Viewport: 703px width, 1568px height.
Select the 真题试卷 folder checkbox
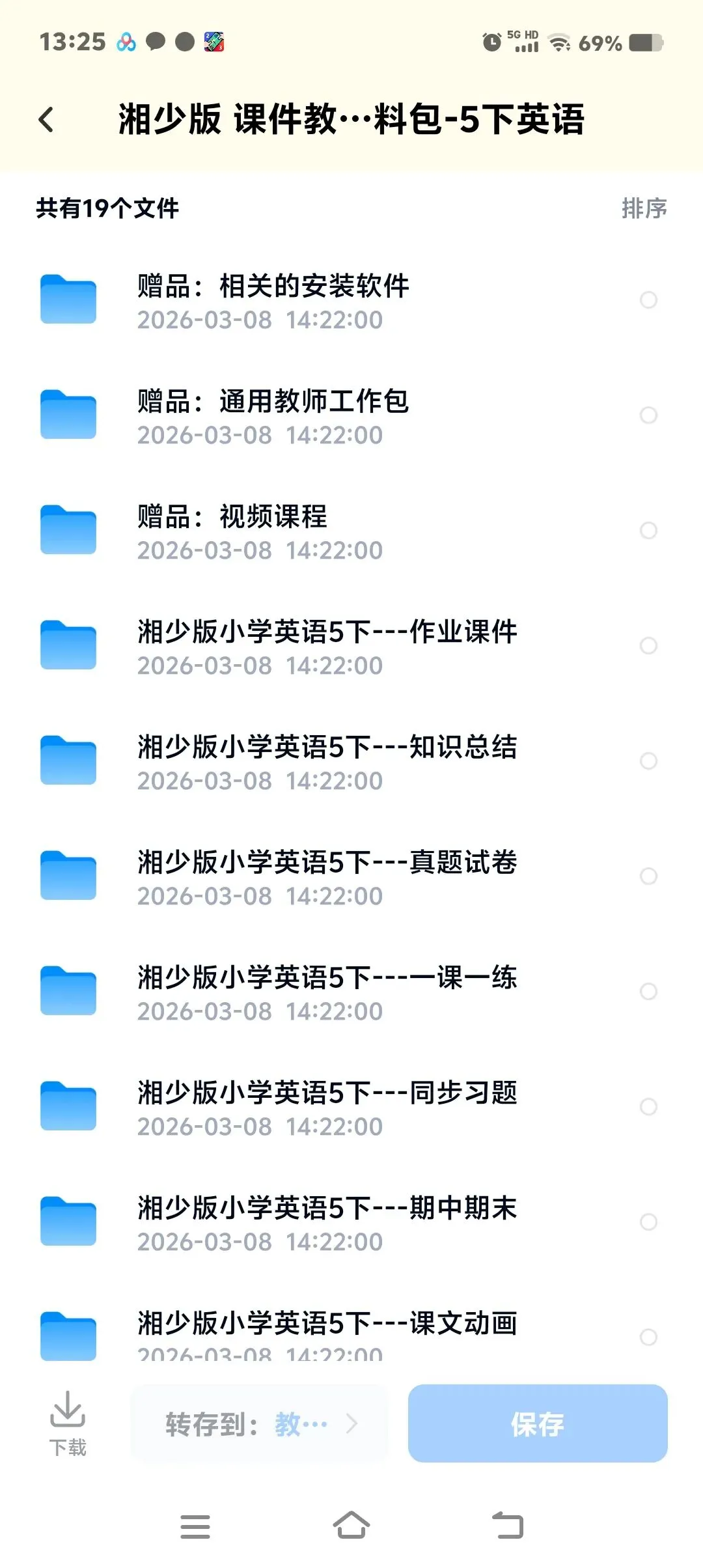click(x=648, y=876)
